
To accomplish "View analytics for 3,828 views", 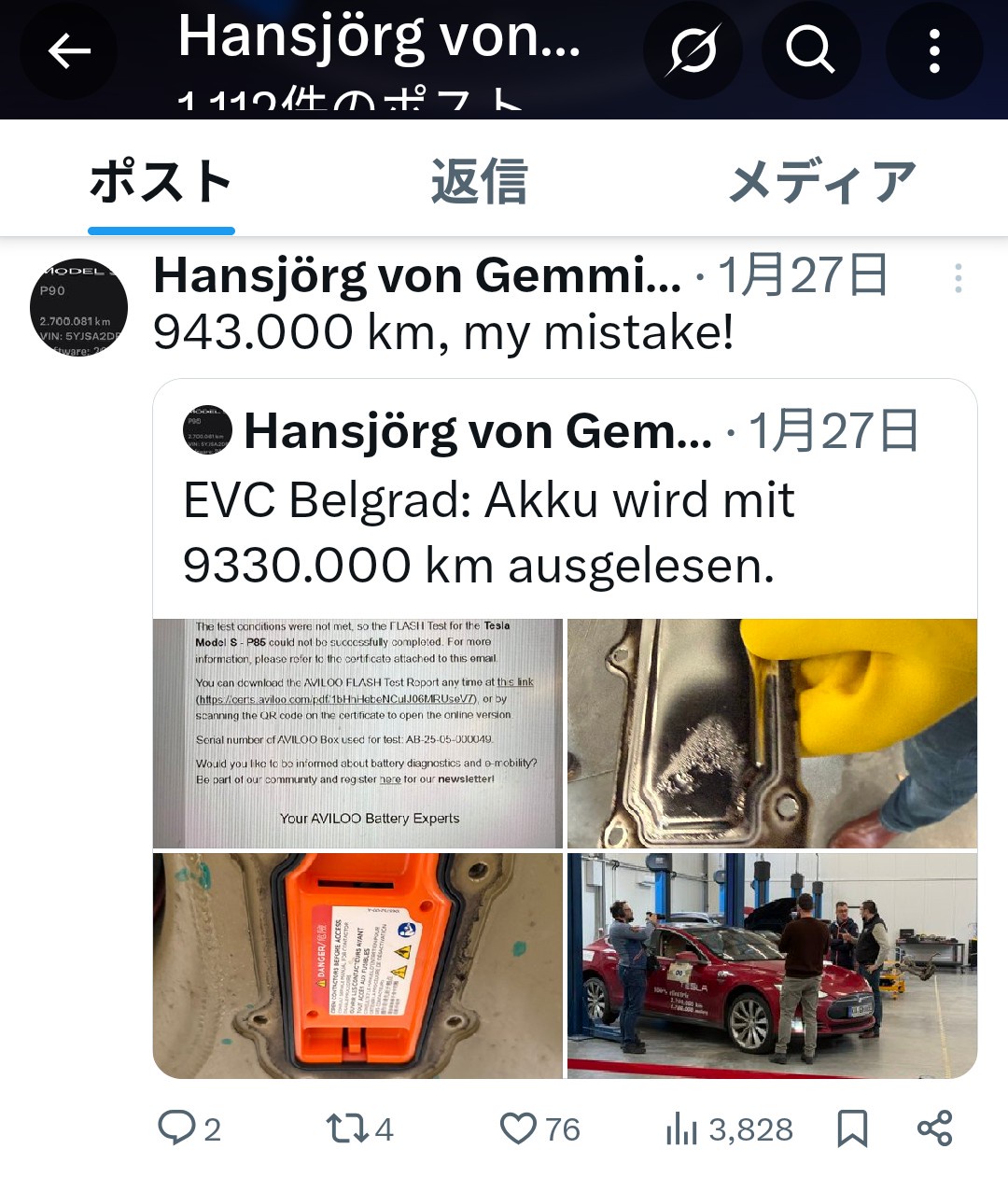I will click(x=730, y=1129).
